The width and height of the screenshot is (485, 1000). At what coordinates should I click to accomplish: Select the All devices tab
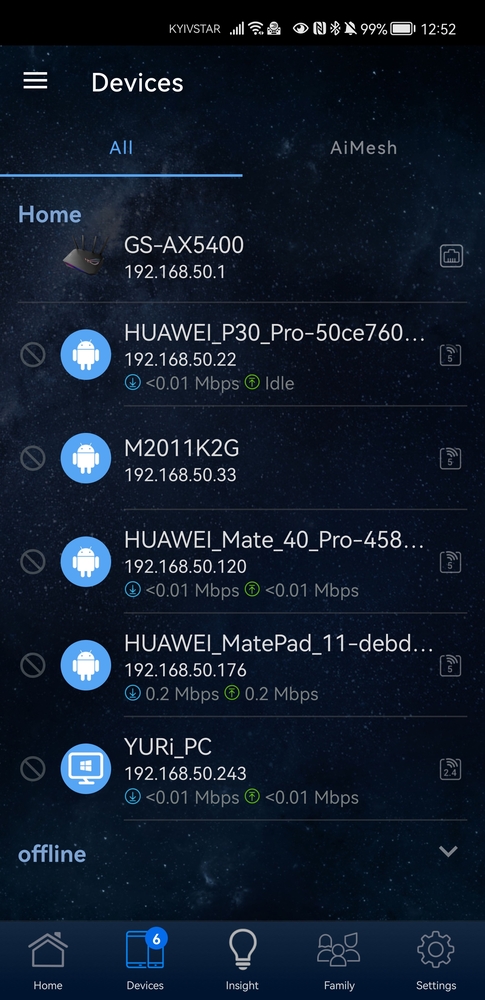[121, 148]
